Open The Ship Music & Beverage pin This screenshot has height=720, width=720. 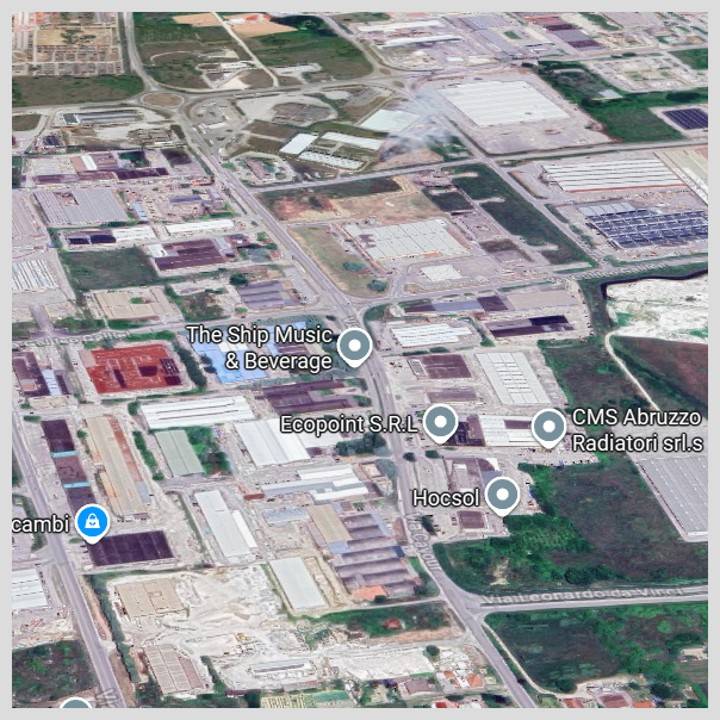pyautogui.click(x=354, y=346)
